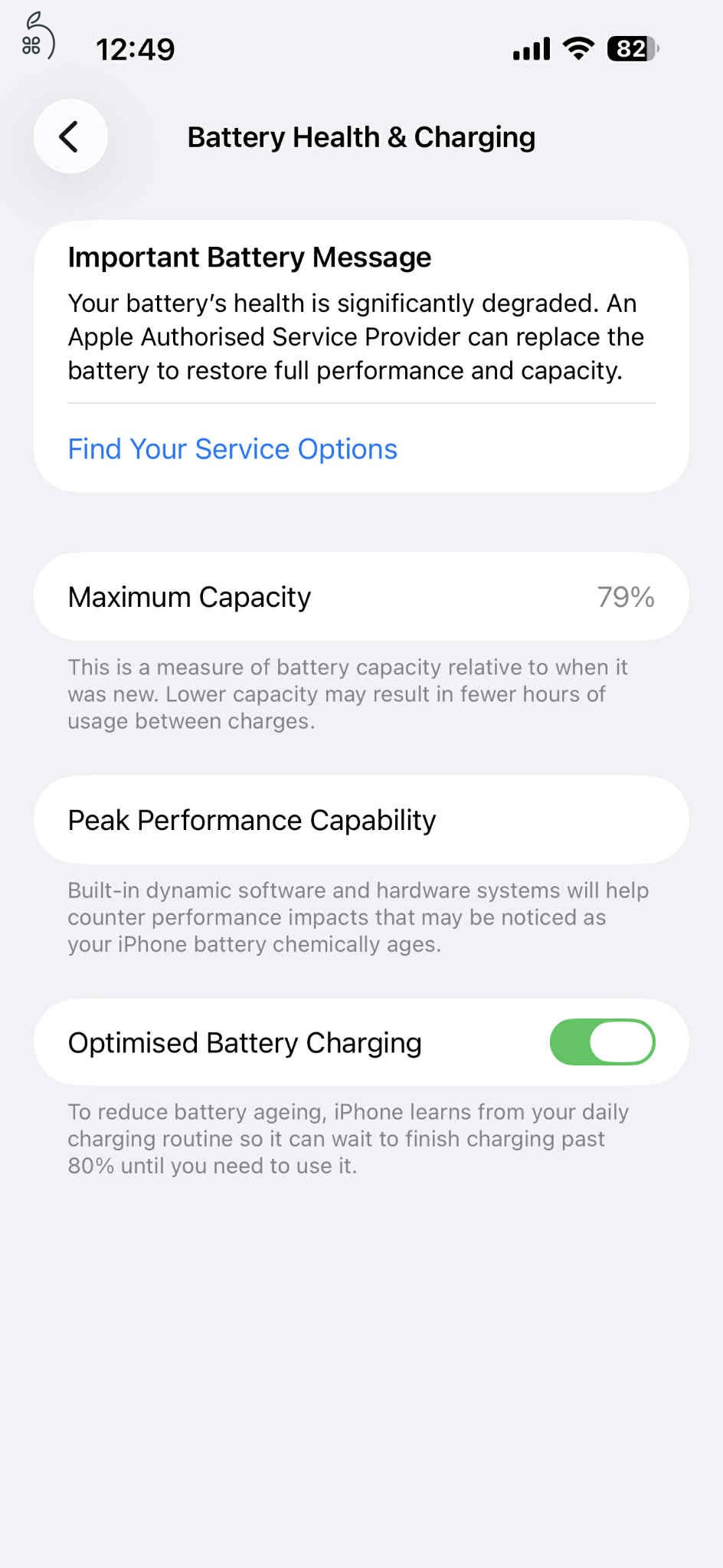
Task: Tap the Important Battery Message heading
Action: pos(249,258)
